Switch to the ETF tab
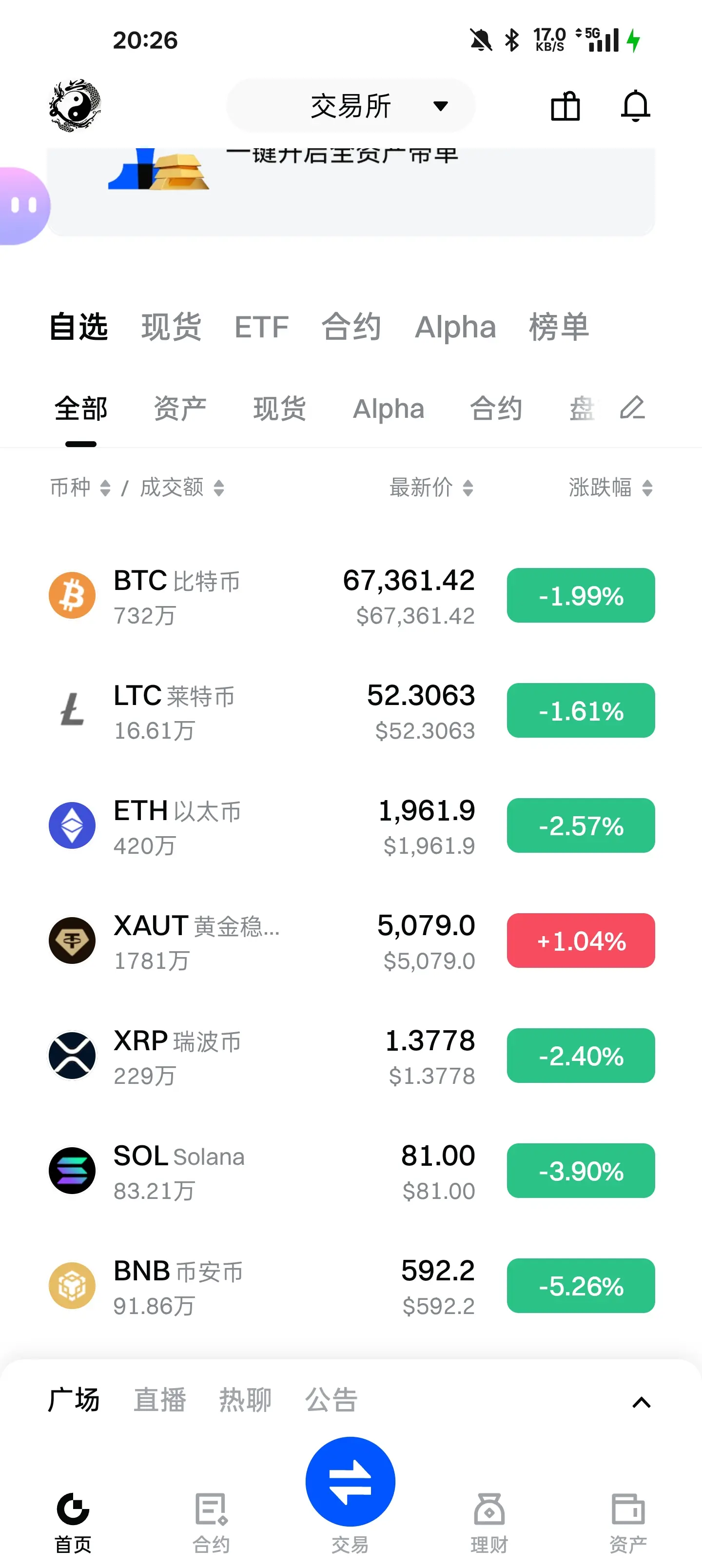702x1568 pixels. 261,327
